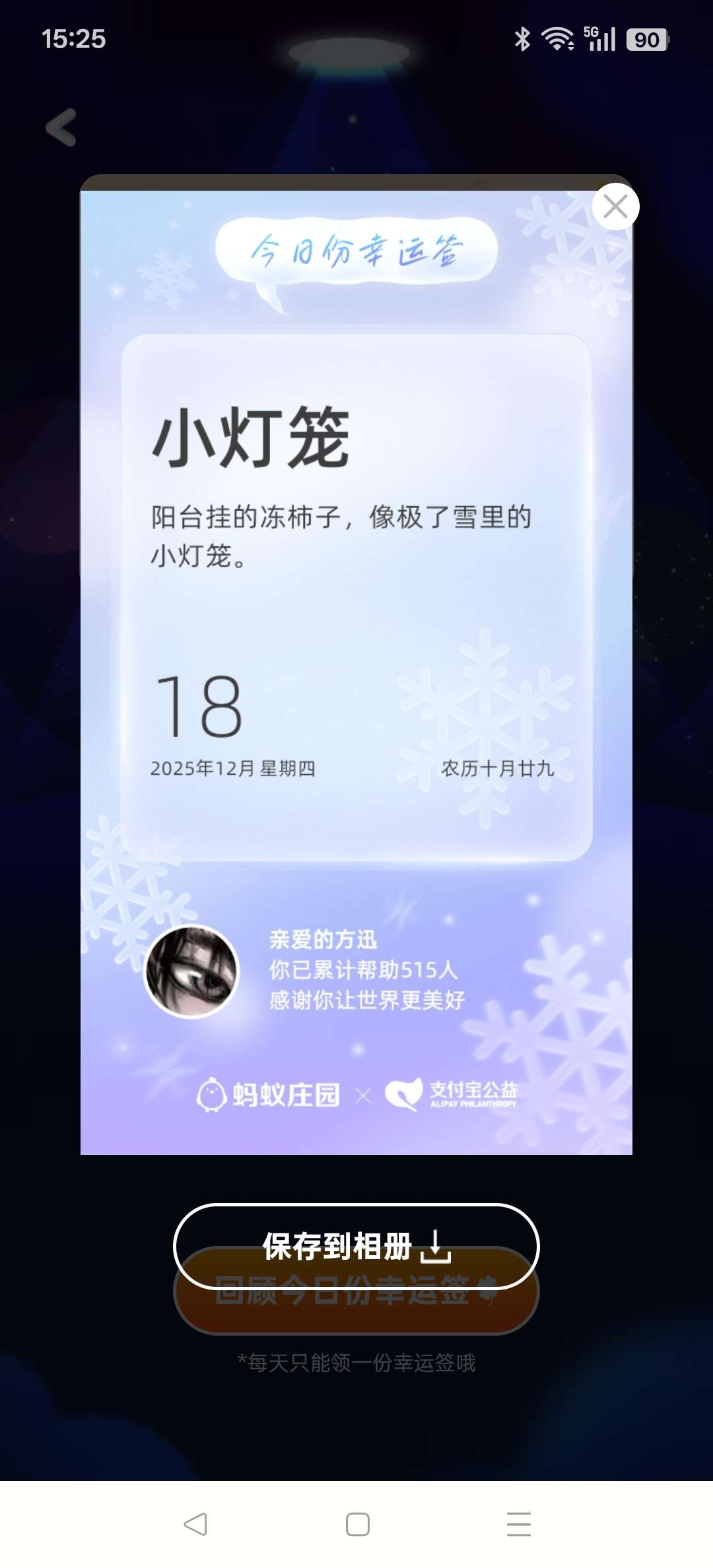Image resolution: width=713 pixels, height=1568 pixels.
Task: Go back using the top-left arrow
Action: tap(61, 127)
